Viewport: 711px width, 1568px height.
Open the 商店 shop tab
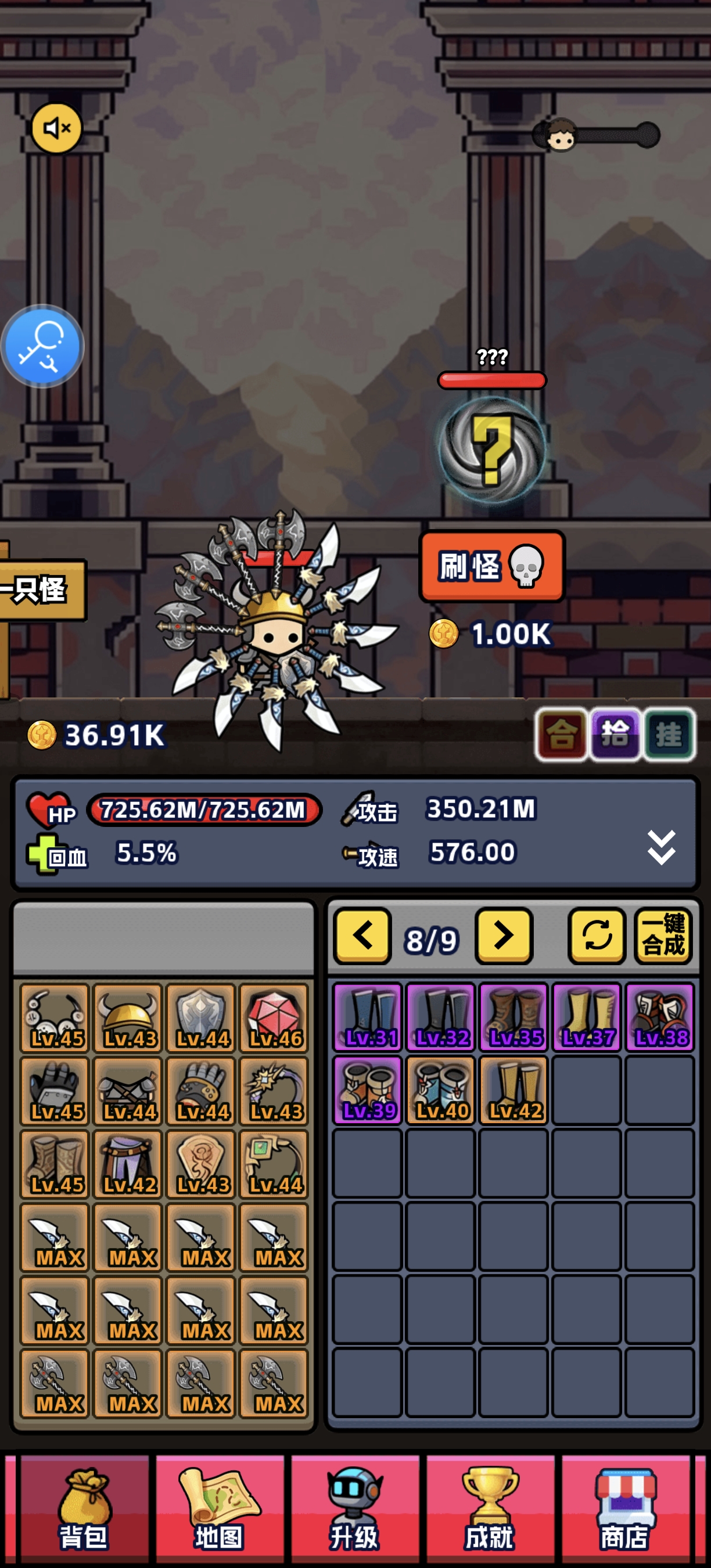coord(625,1511)
